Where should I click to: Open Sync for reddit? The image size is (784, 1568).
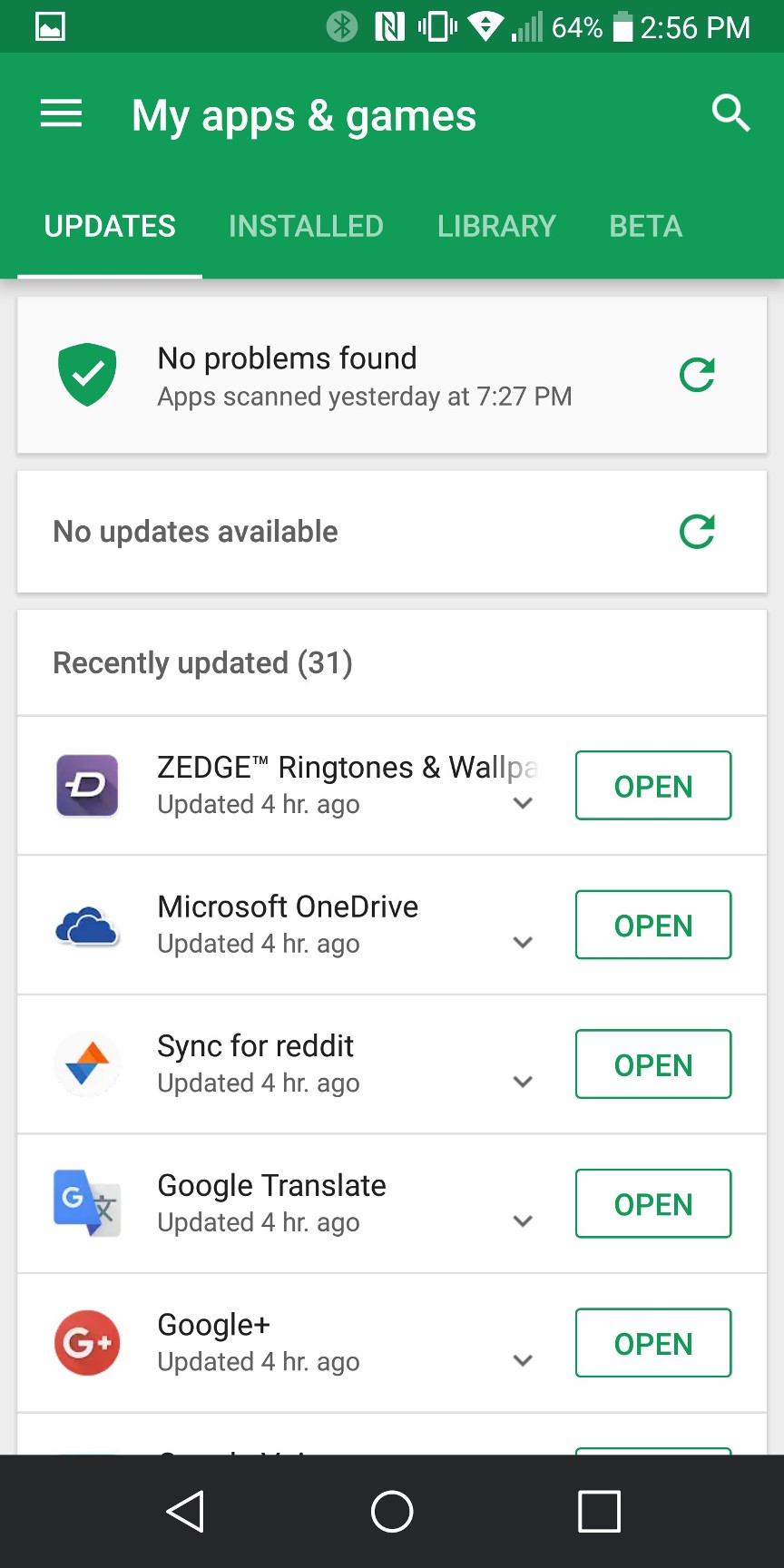[x=653, y=1064]
